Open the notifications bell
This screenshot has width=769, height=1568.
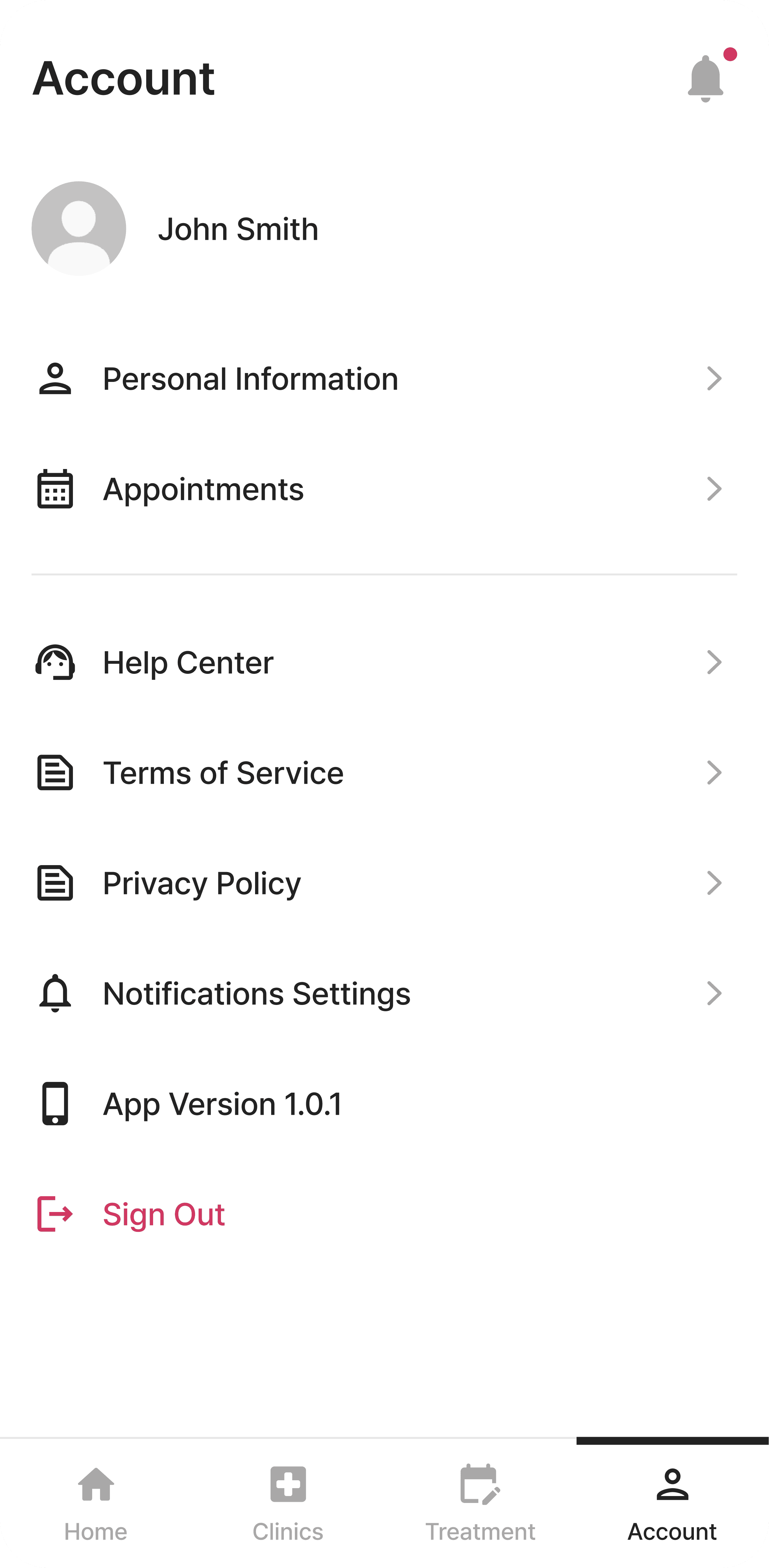705,79
